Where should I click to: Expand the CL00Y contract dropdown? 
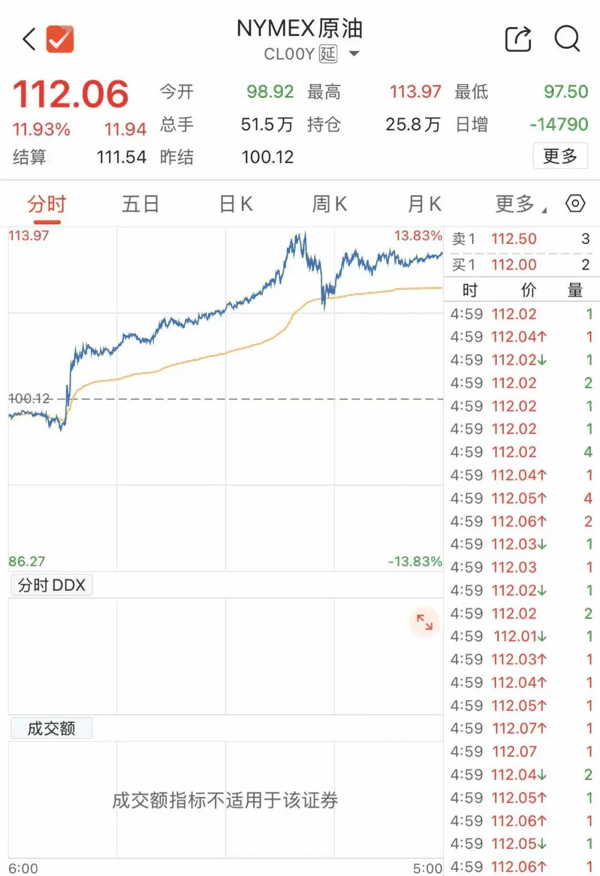[x=354, y=54]
